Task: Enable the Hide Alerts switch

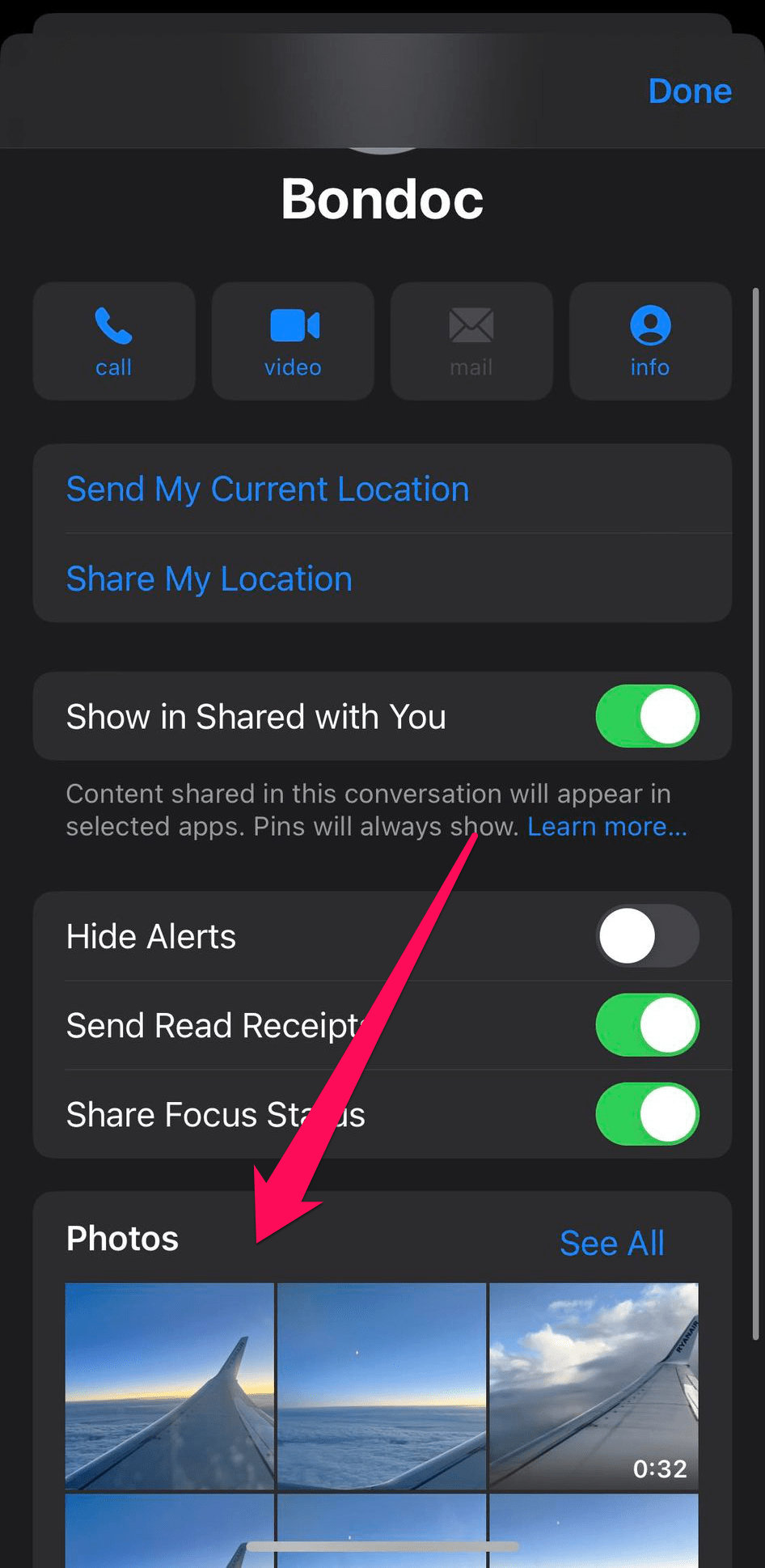Action: [x=647, y=936]
